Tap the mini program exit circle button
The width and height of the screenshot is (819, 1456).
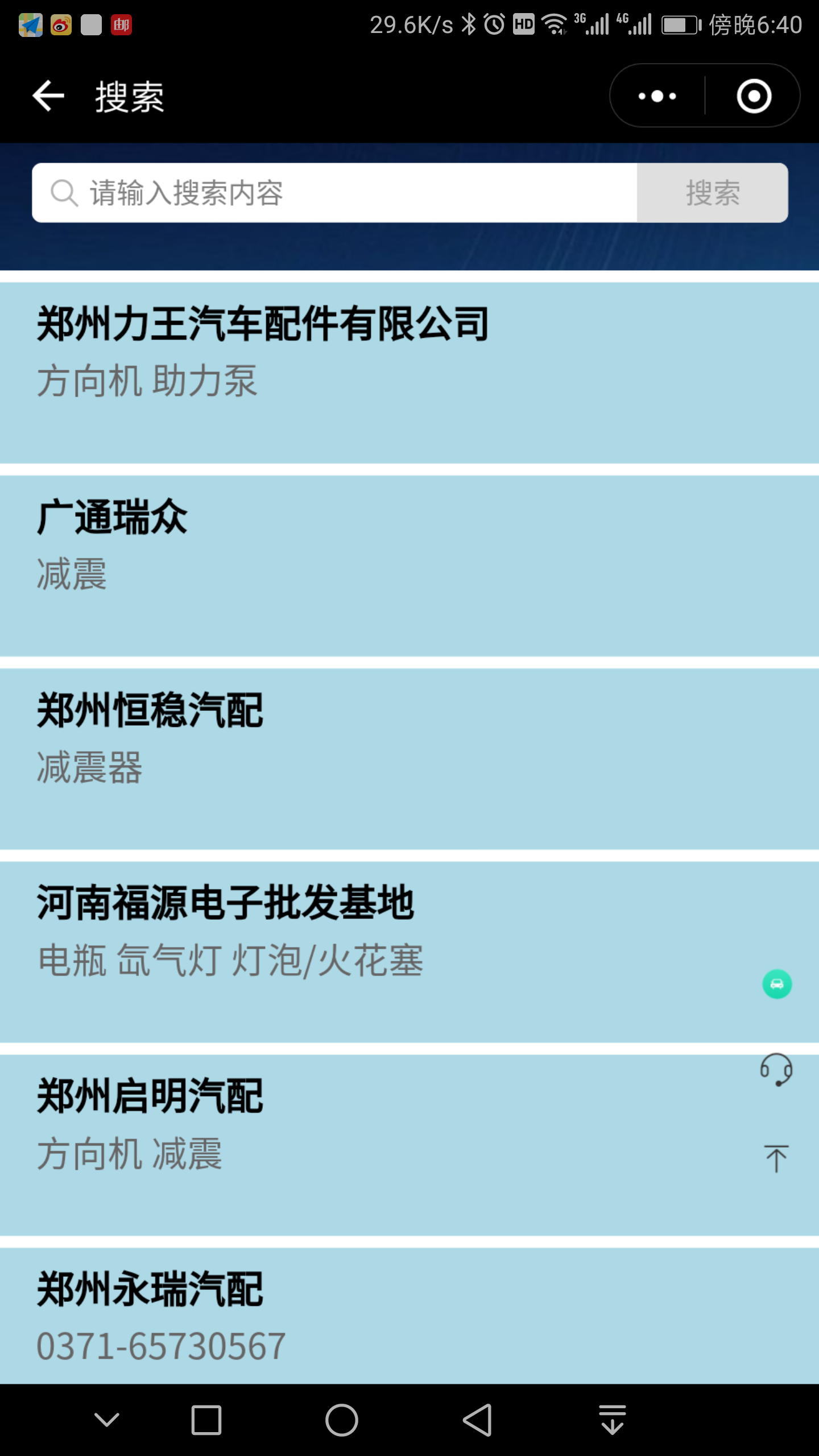pos(754,96)
